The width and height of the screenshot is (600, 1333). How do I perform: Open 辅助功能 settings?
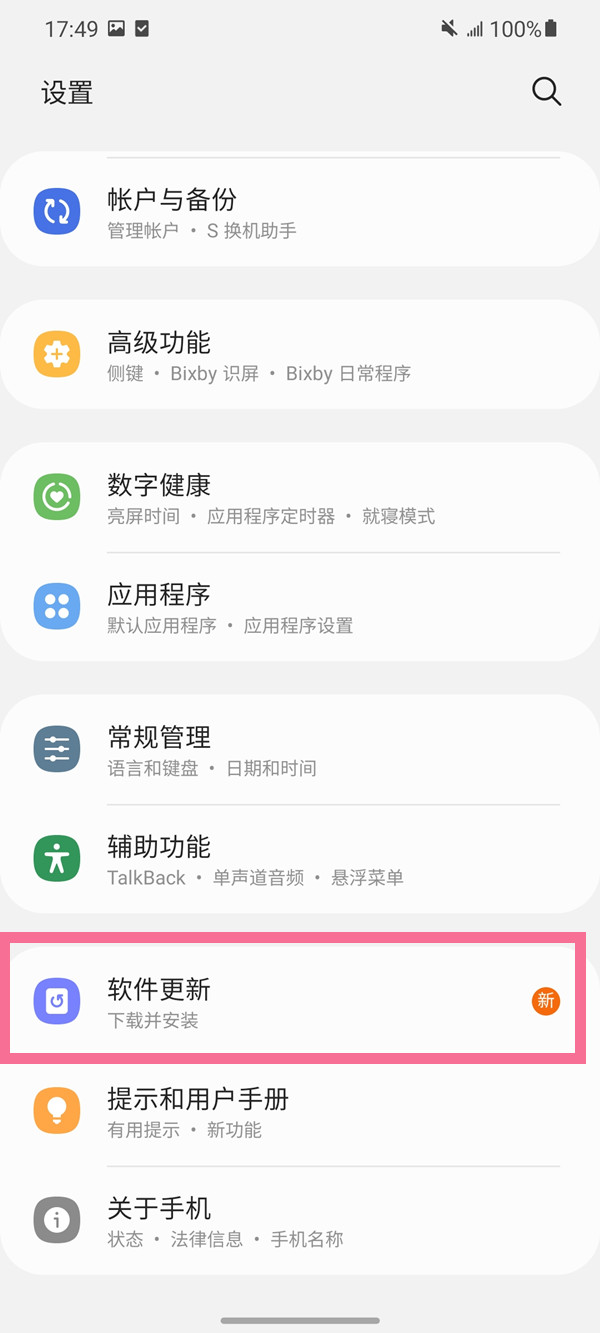pos(300,859)
